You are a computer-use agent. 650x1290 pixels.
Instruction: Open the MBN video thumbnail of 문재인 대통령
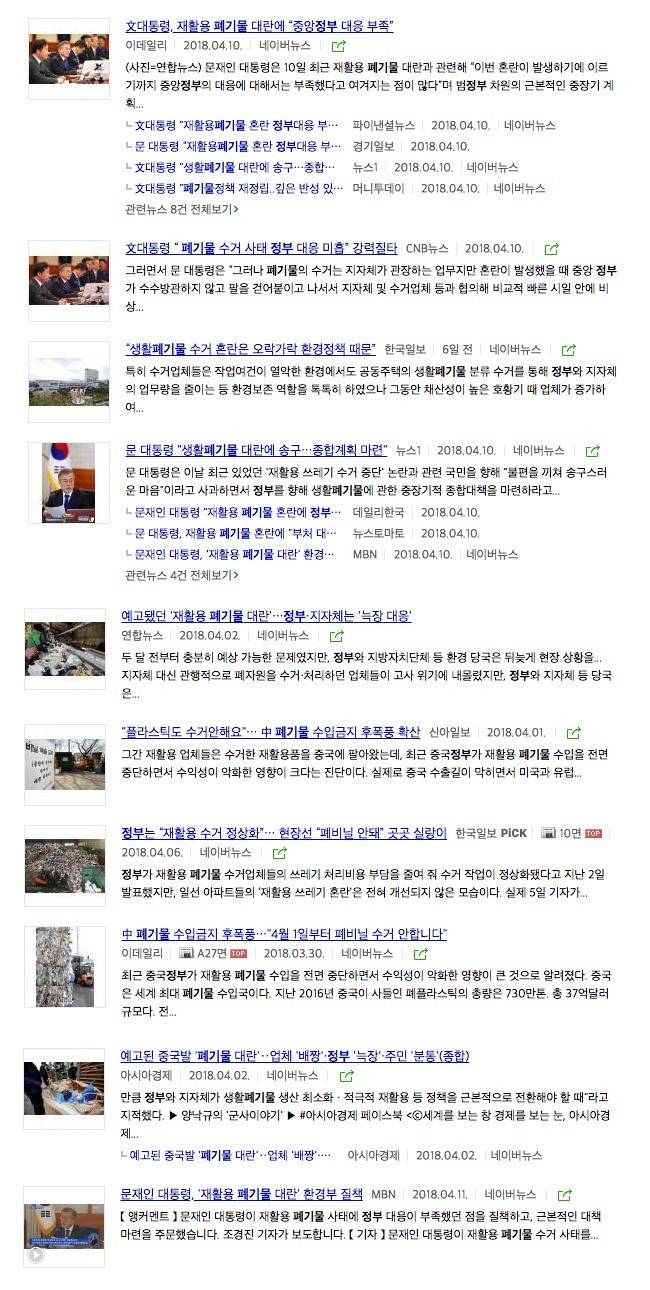coord(64,1227)
